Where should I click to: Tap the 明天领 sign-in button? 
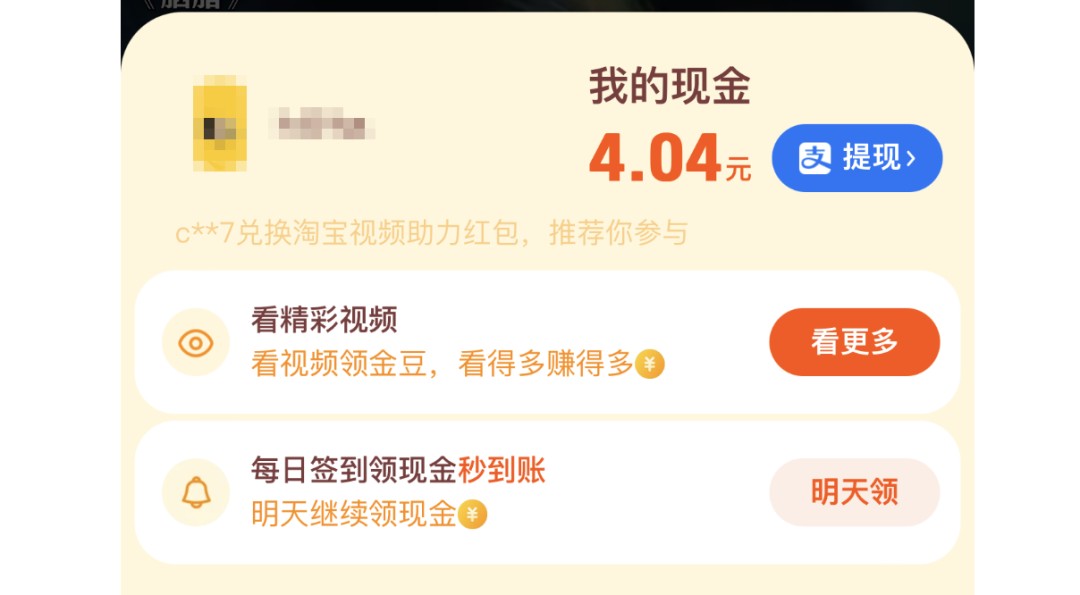[x=854, y=492]
